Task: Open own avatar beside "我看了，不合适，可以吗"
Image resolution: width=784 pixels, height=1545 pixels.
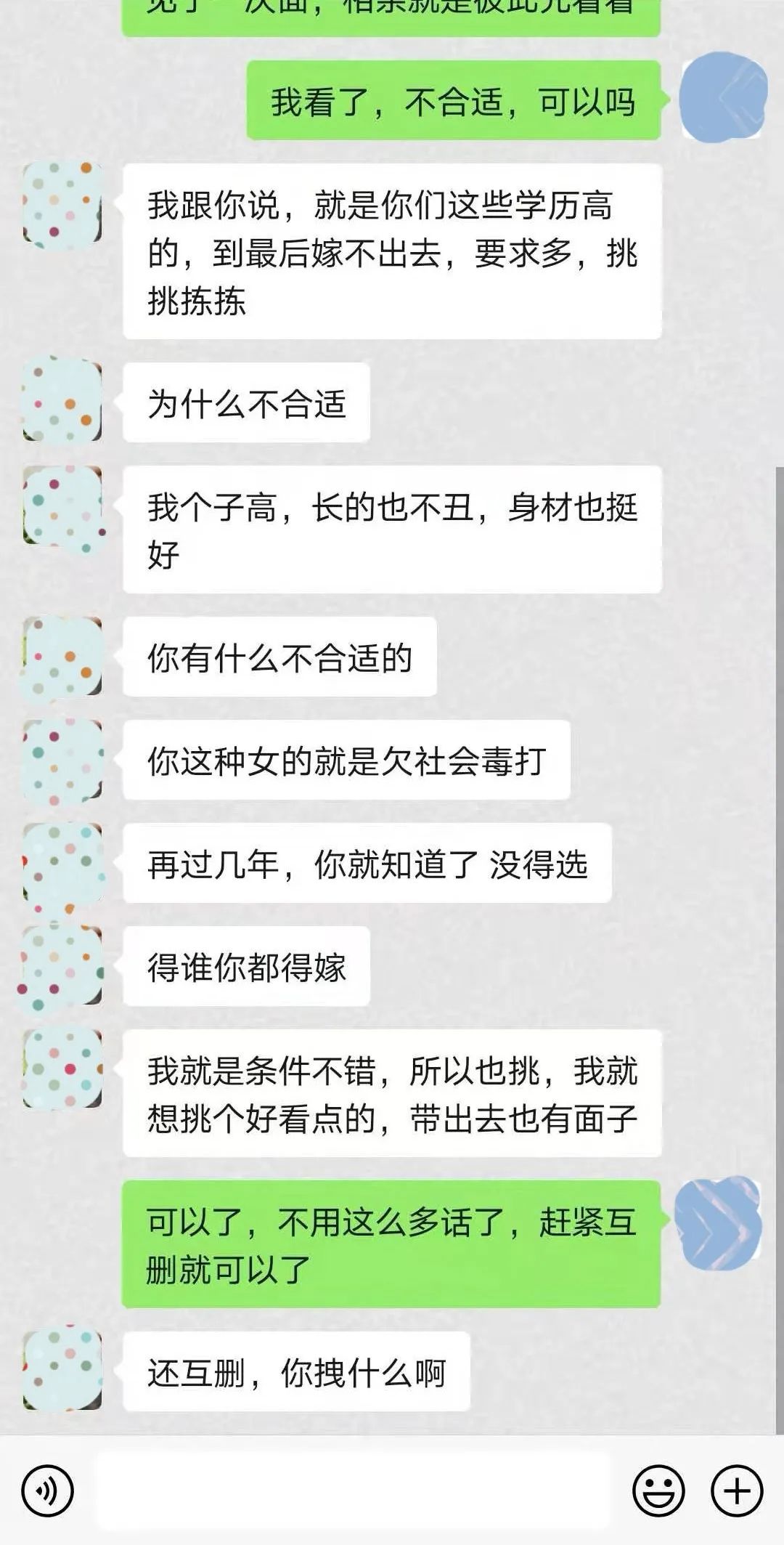Action: pyautogui.click(x=722, y=98)
